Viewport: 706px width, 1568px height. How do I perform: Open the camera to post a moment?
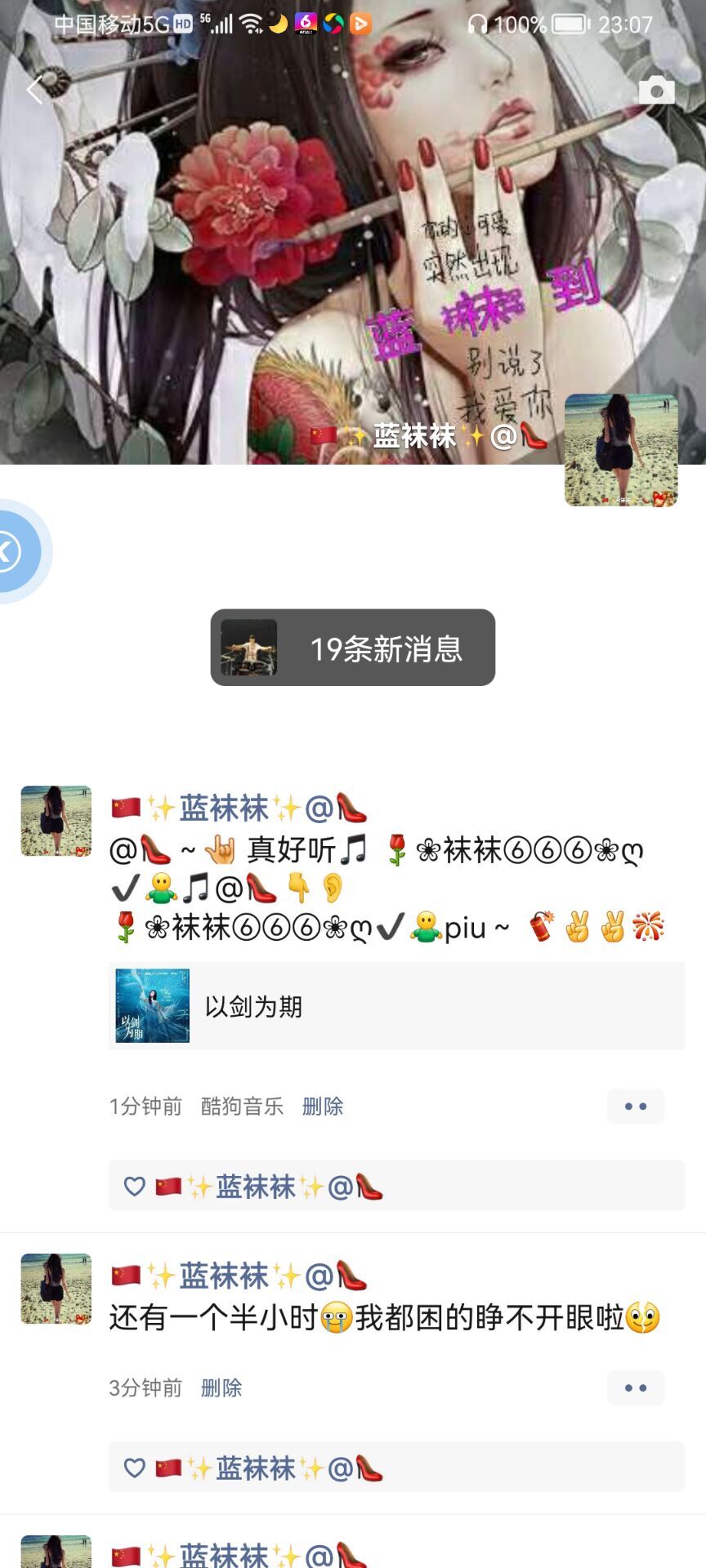point(656,90)
